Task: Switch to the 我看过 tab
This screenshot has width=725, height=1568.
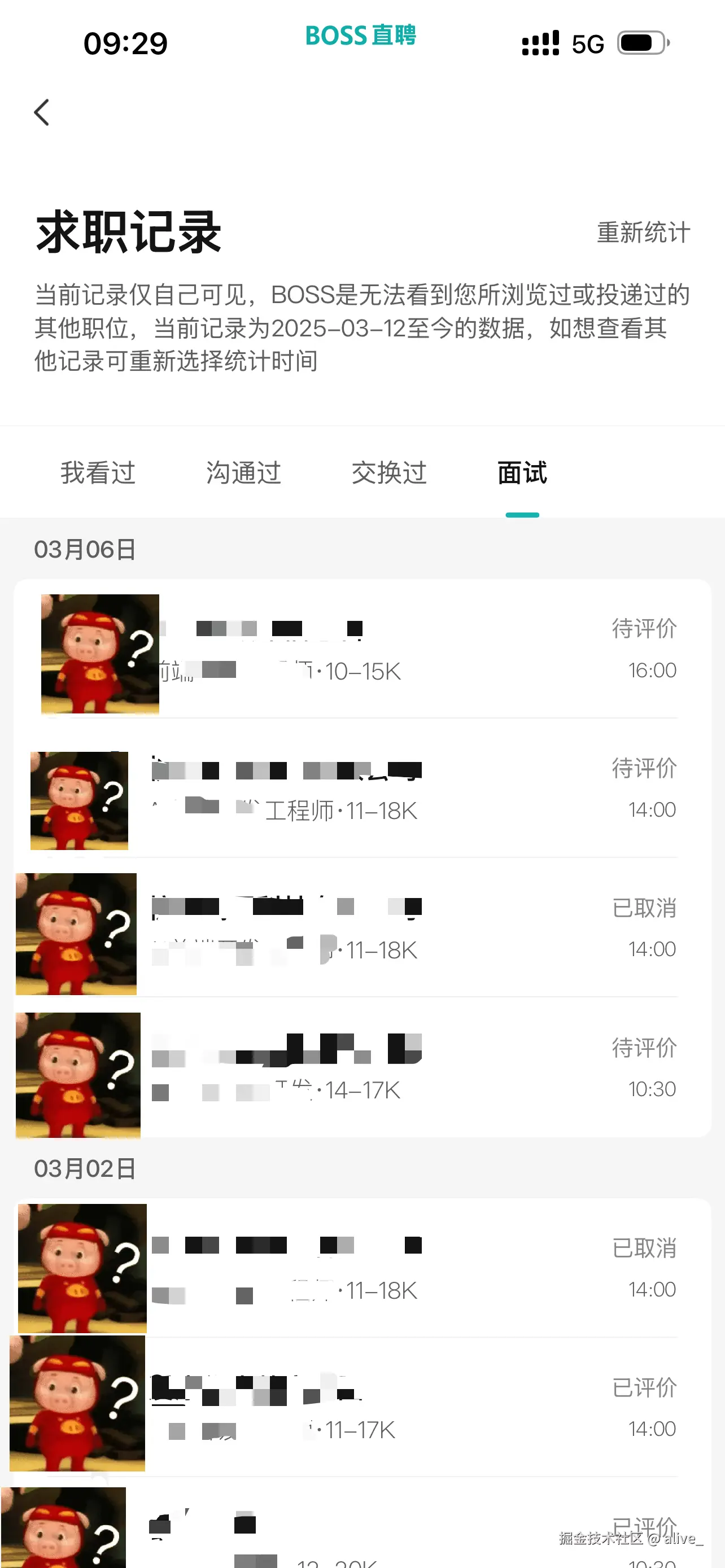Action: (98, 473)
